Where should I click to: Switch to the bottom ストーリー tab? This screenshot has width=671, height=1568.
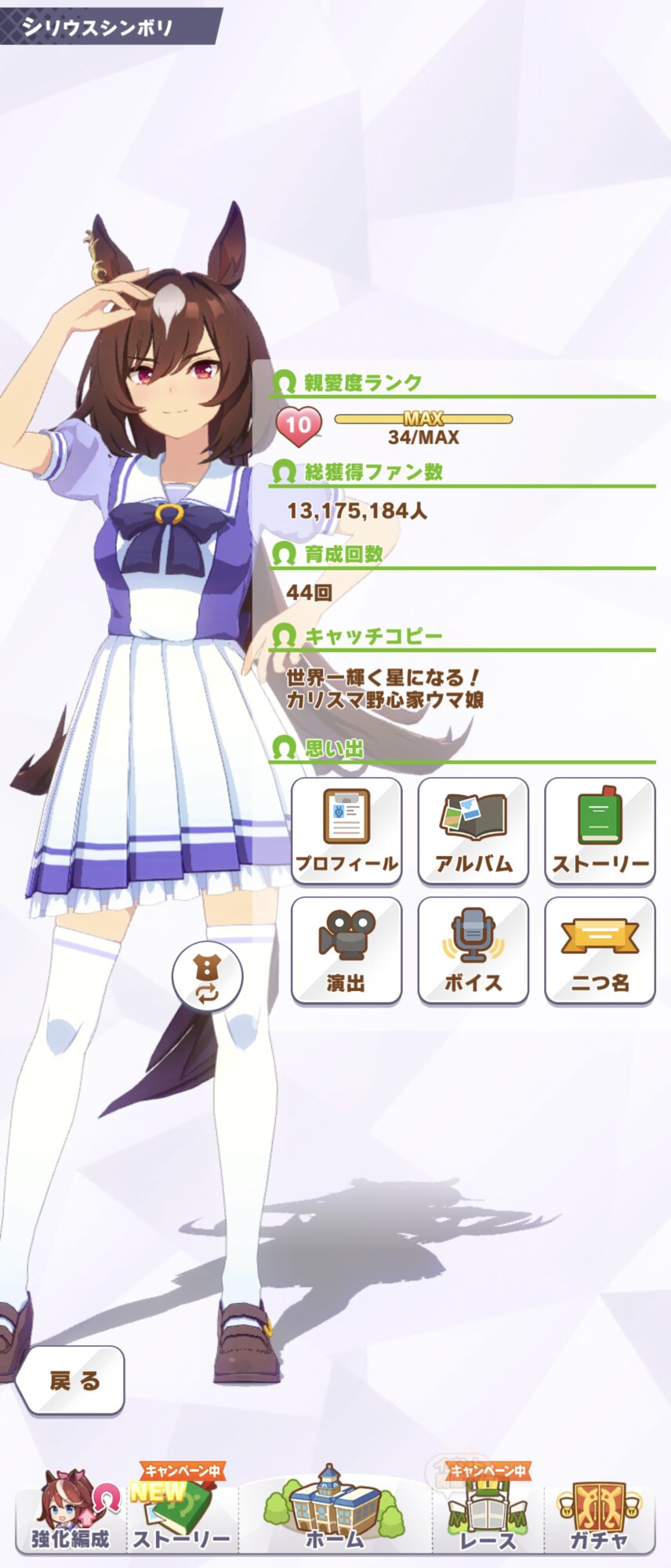(x=180, y=1509)
